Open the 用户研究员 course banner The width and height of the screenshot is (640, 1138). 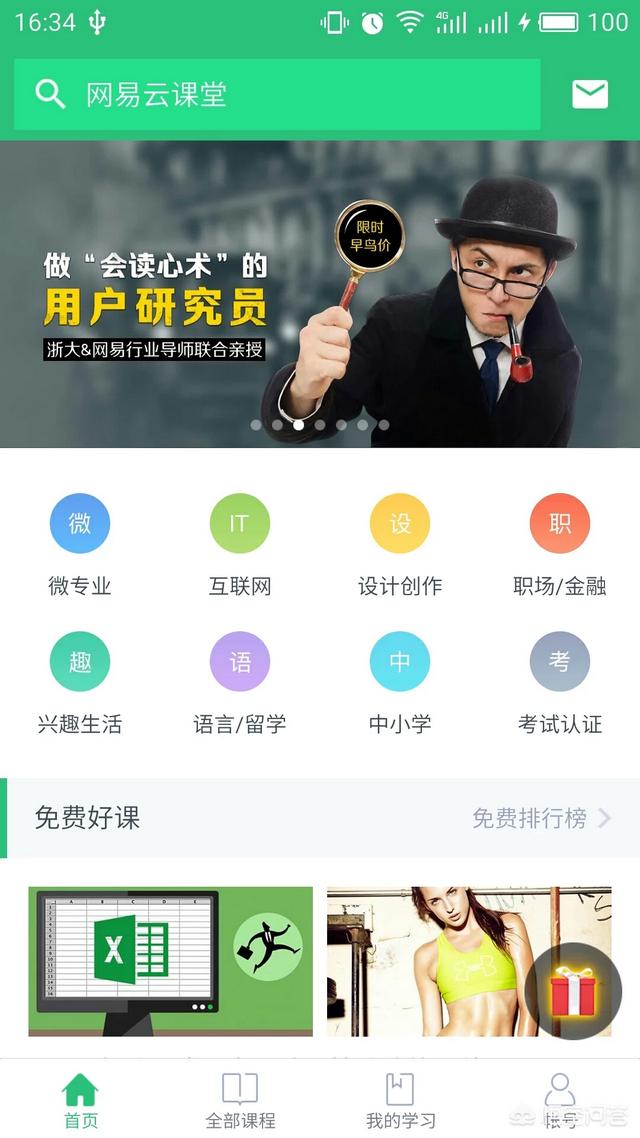(x=320, y=294)
